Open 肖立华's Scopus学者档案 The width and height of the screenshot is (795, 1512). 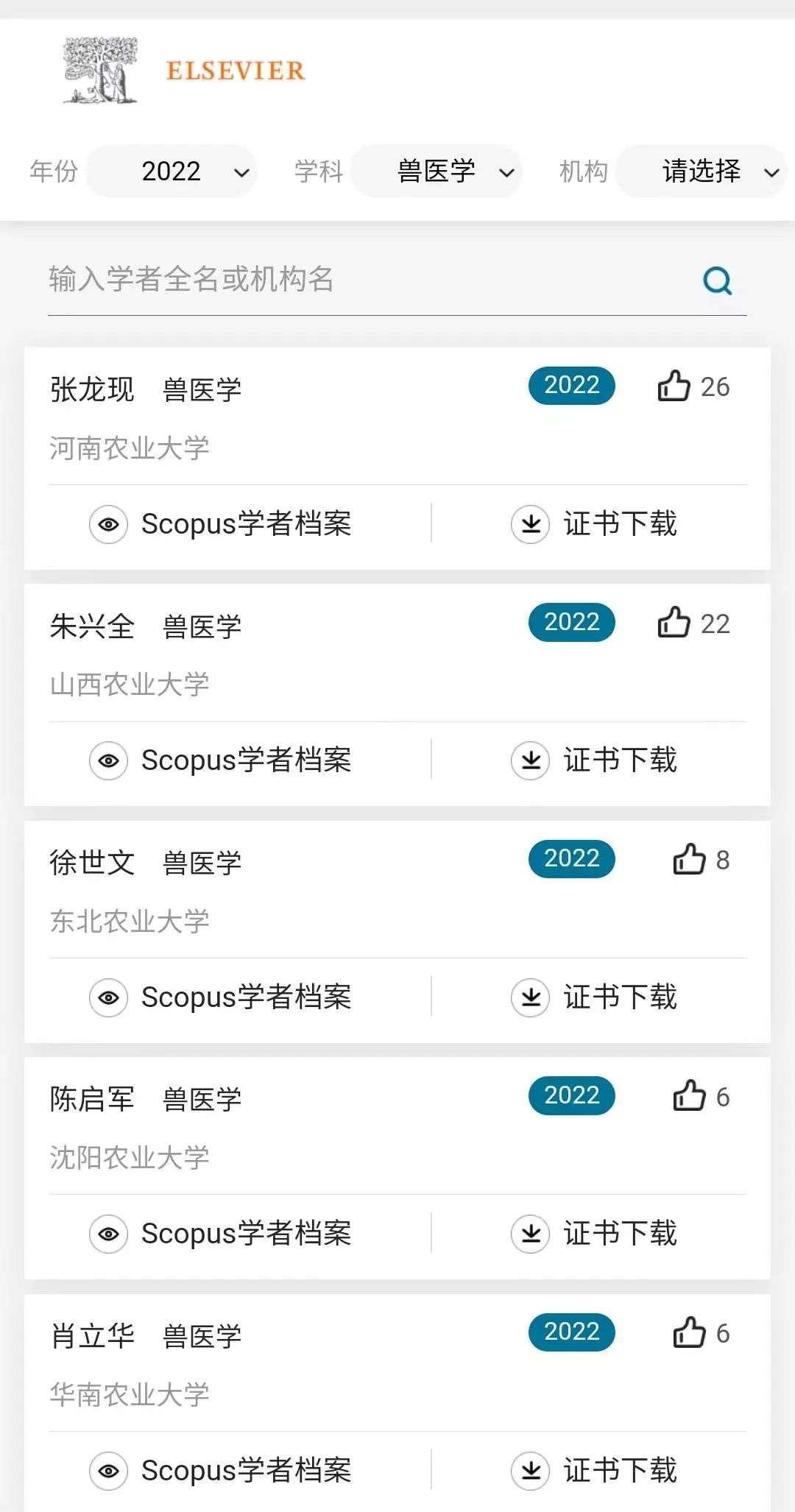pyautogui.click(x=221, y=1471)
